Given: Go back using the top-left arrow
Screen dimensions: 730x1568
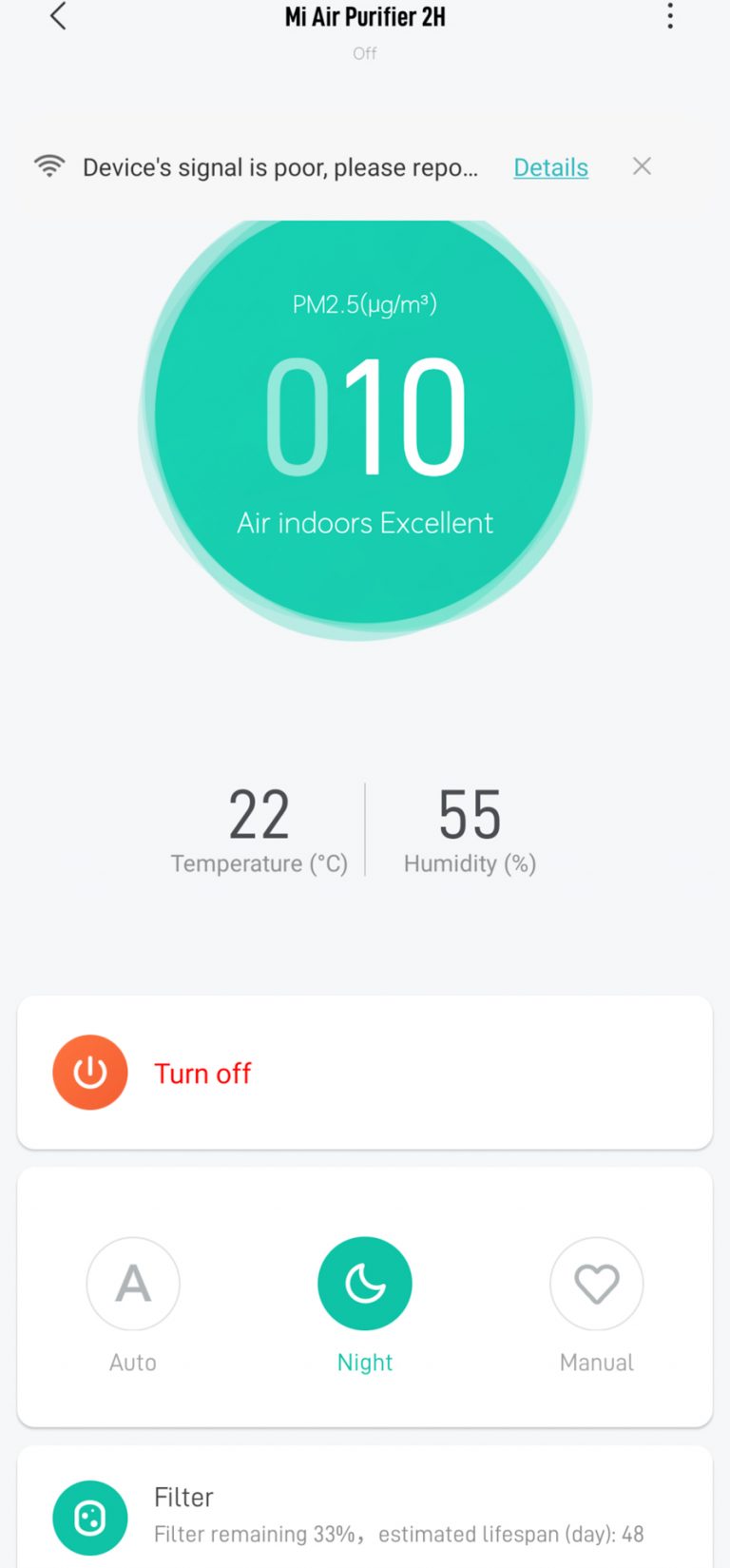Looking at the screenshot, I should pos(58,16).
